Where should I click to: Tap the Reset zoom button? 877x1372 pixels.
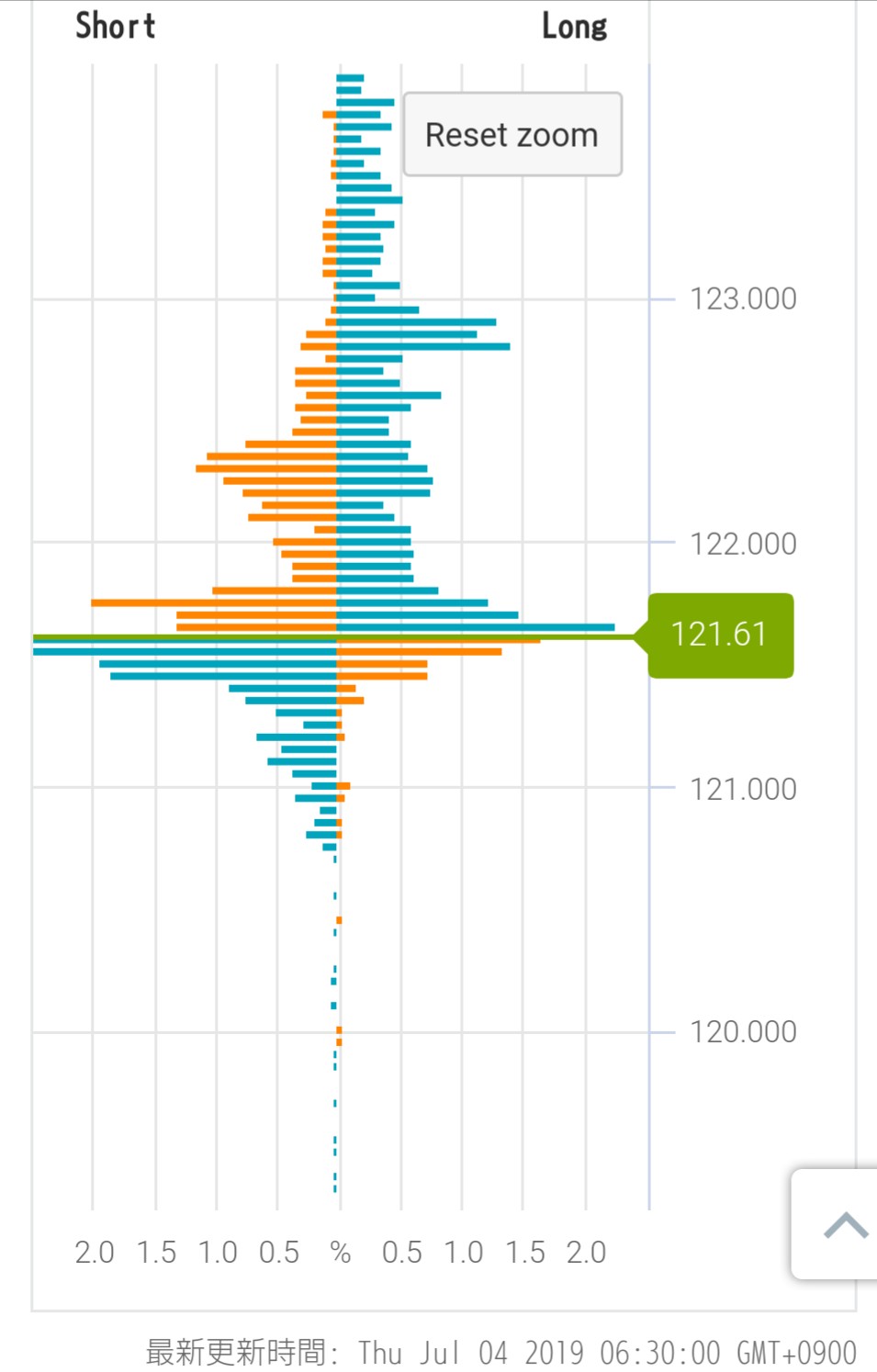tap(512, 134)
